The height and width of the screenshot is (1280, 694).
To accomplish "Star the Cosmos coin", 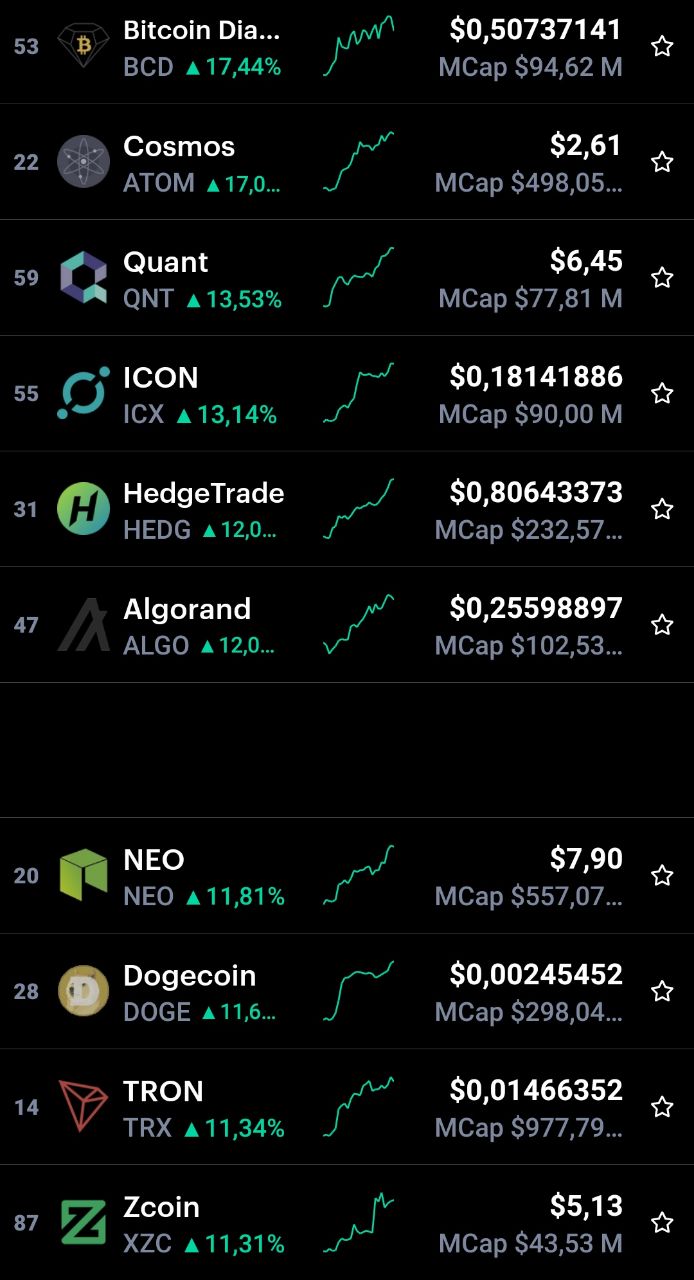I will pyautogui.click(x=662, y=162).
